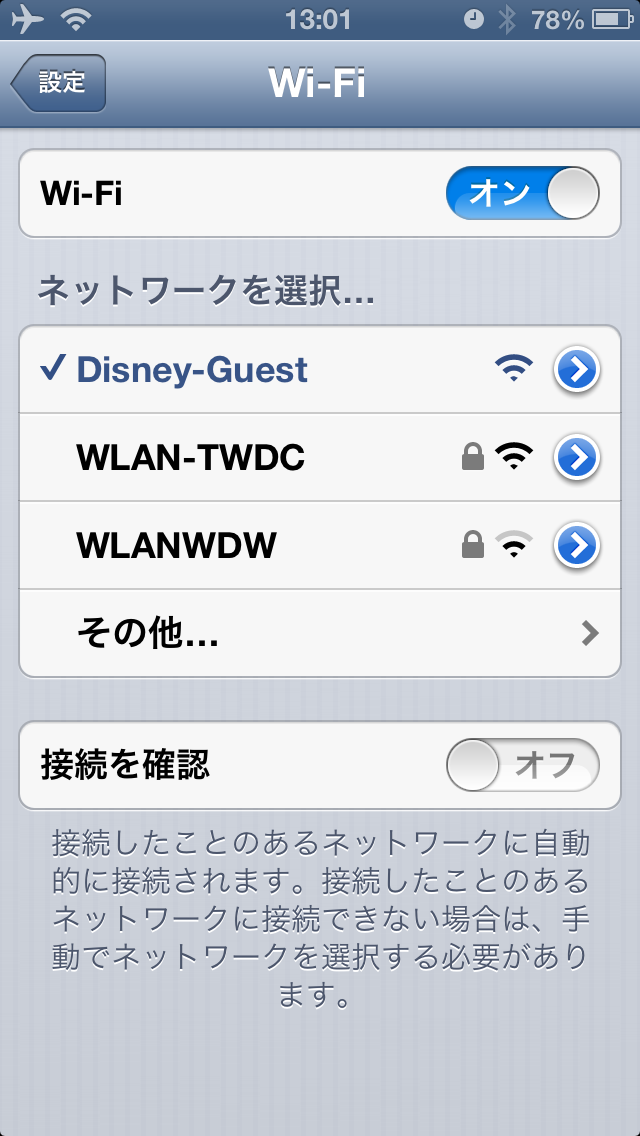This screenshot has width=640, height=1136.
Task: Go back to 設定 screen
Action: [59, 83]
